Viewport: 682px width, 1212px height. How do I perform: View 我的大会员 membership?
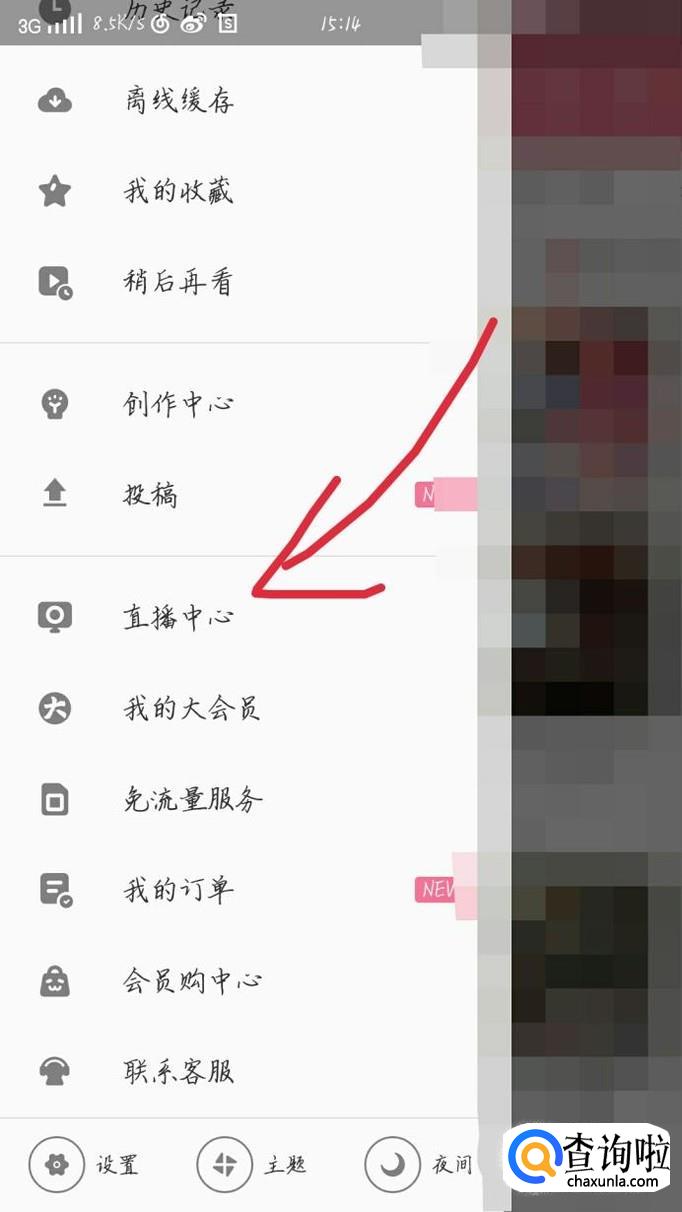(x=238, y=709)
